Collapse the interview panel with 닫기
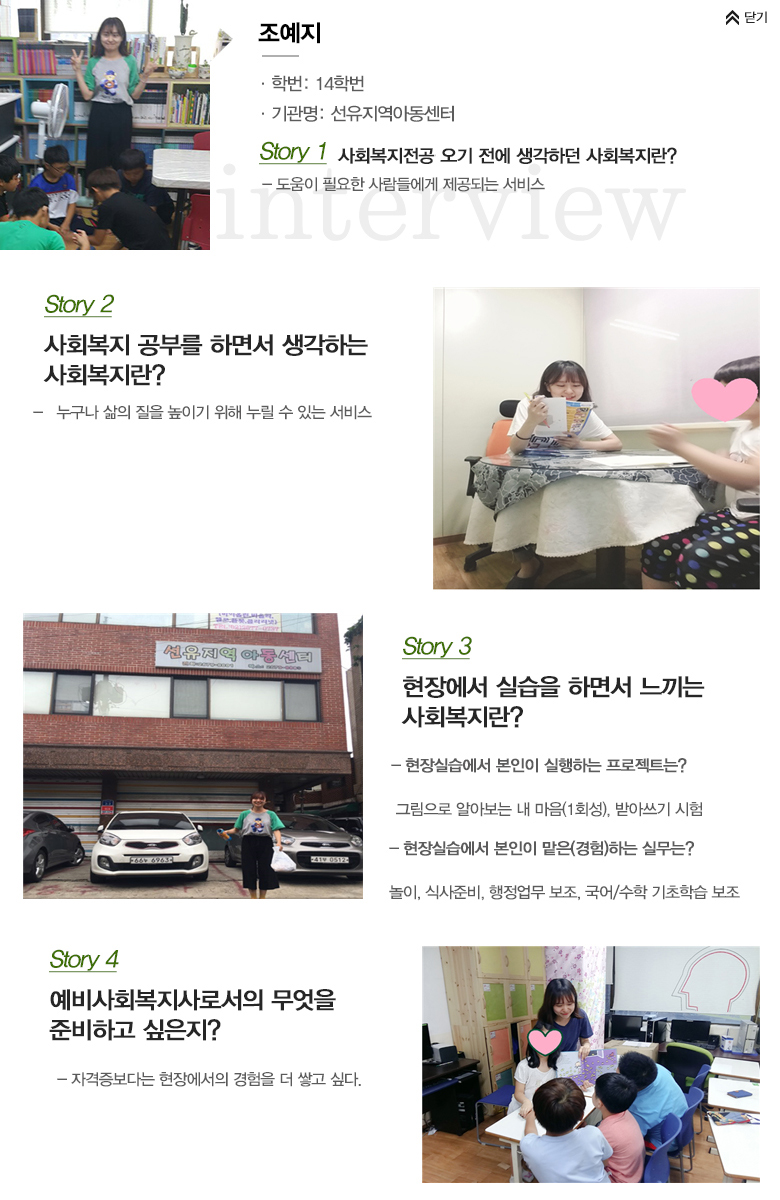This screenshot has width=780, height=1200. pos(746,18)
